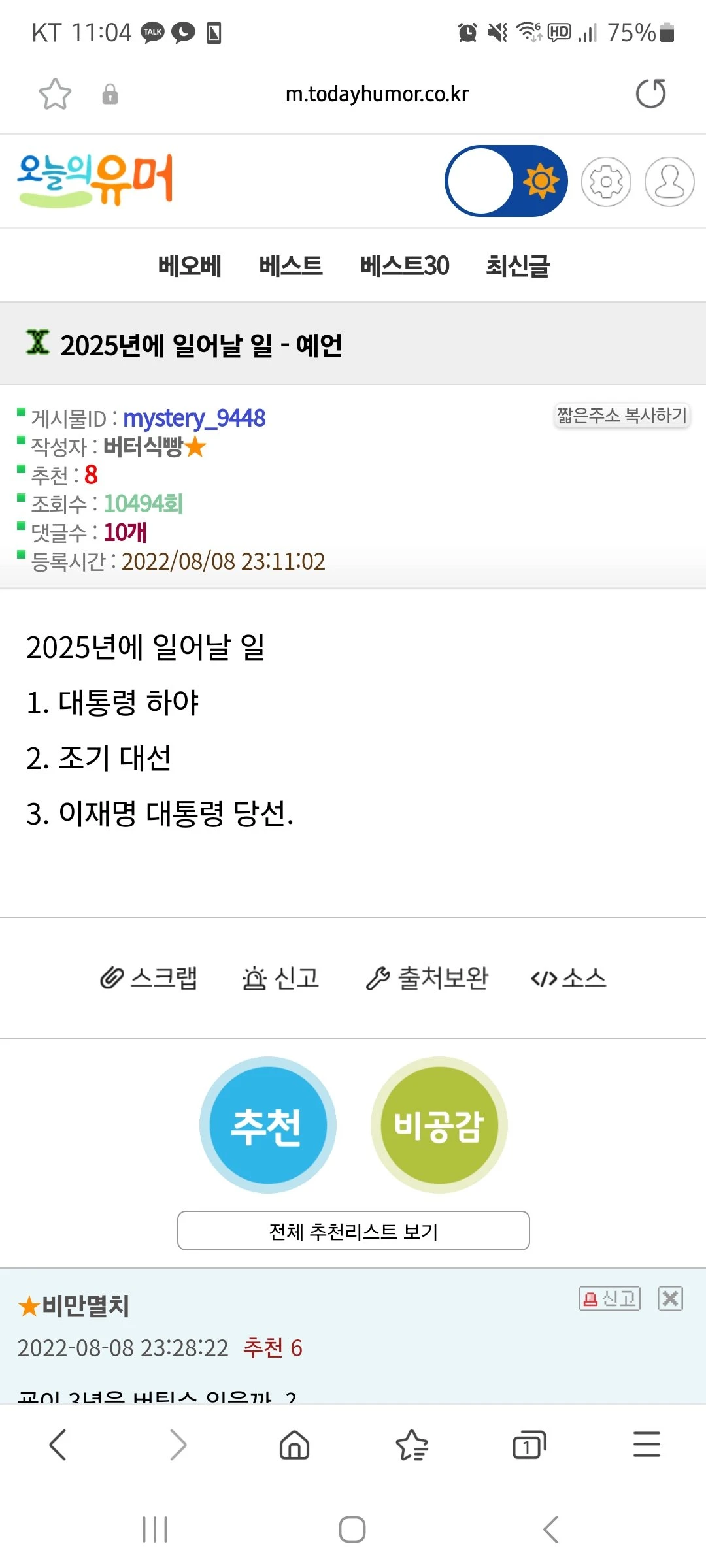The height and width of the screenshot is (1568, 706).
Task: Toggle the dark mode switch
Action: pyautogui.click(x=506, y=181)
